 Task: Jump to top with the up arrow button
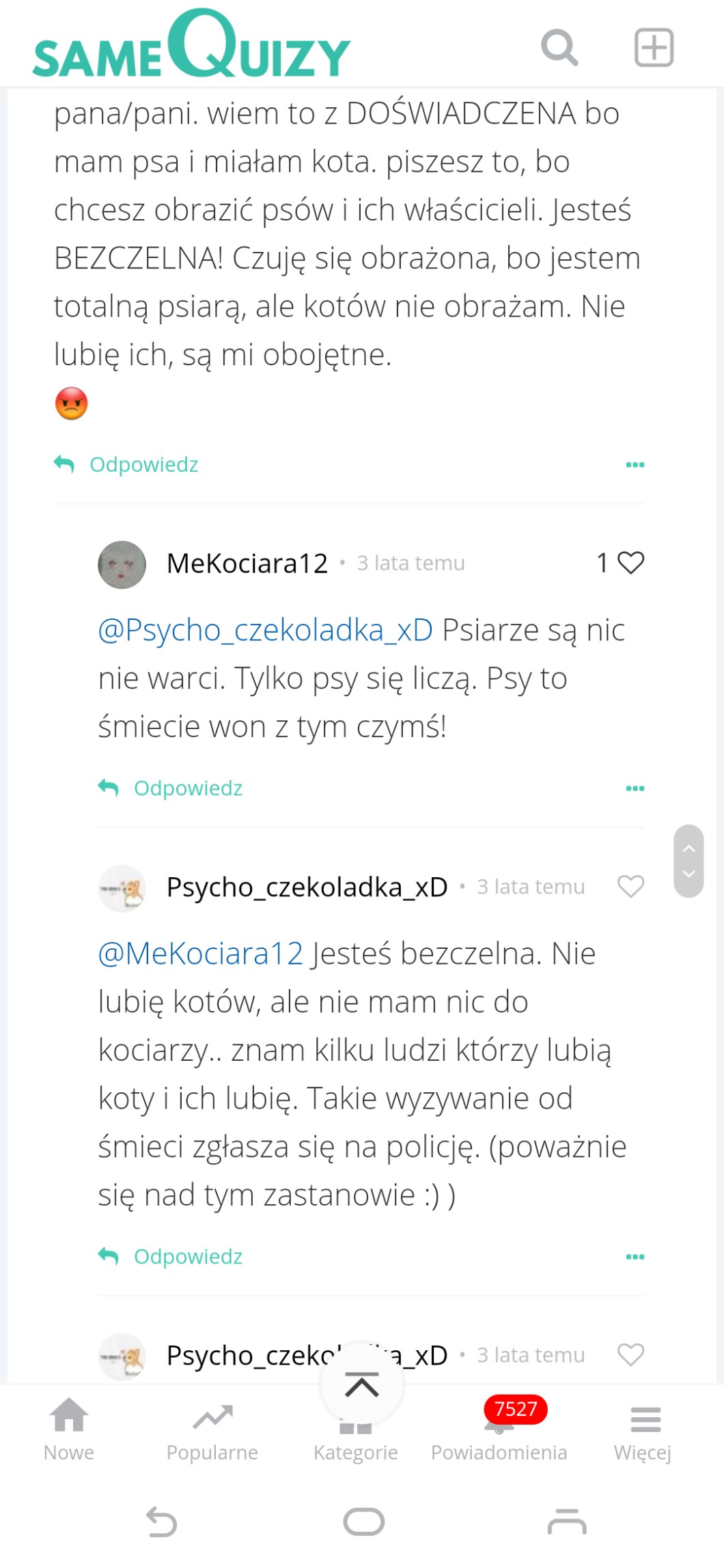[x=362, y=1384]
